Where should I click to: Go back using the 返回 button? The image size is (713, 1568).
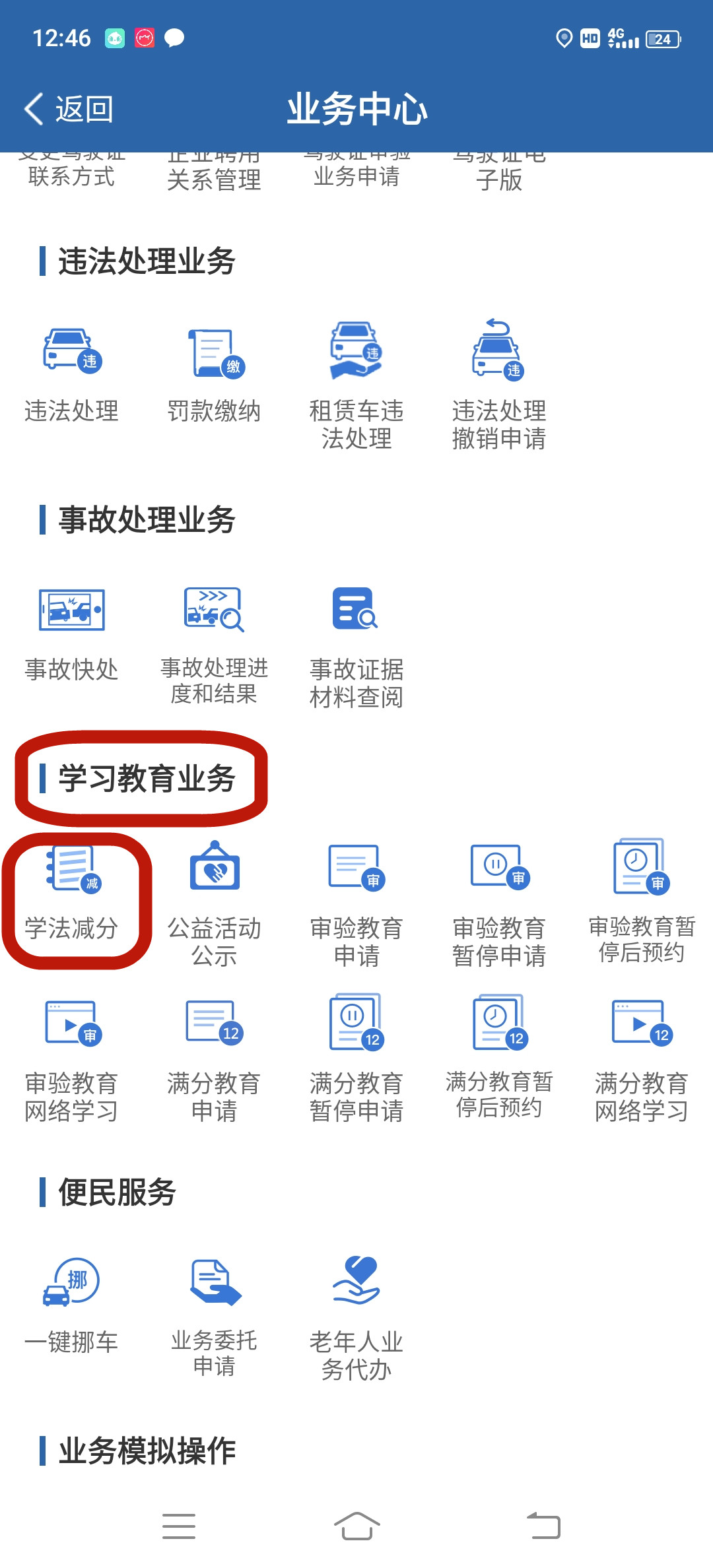click(69, 109)
